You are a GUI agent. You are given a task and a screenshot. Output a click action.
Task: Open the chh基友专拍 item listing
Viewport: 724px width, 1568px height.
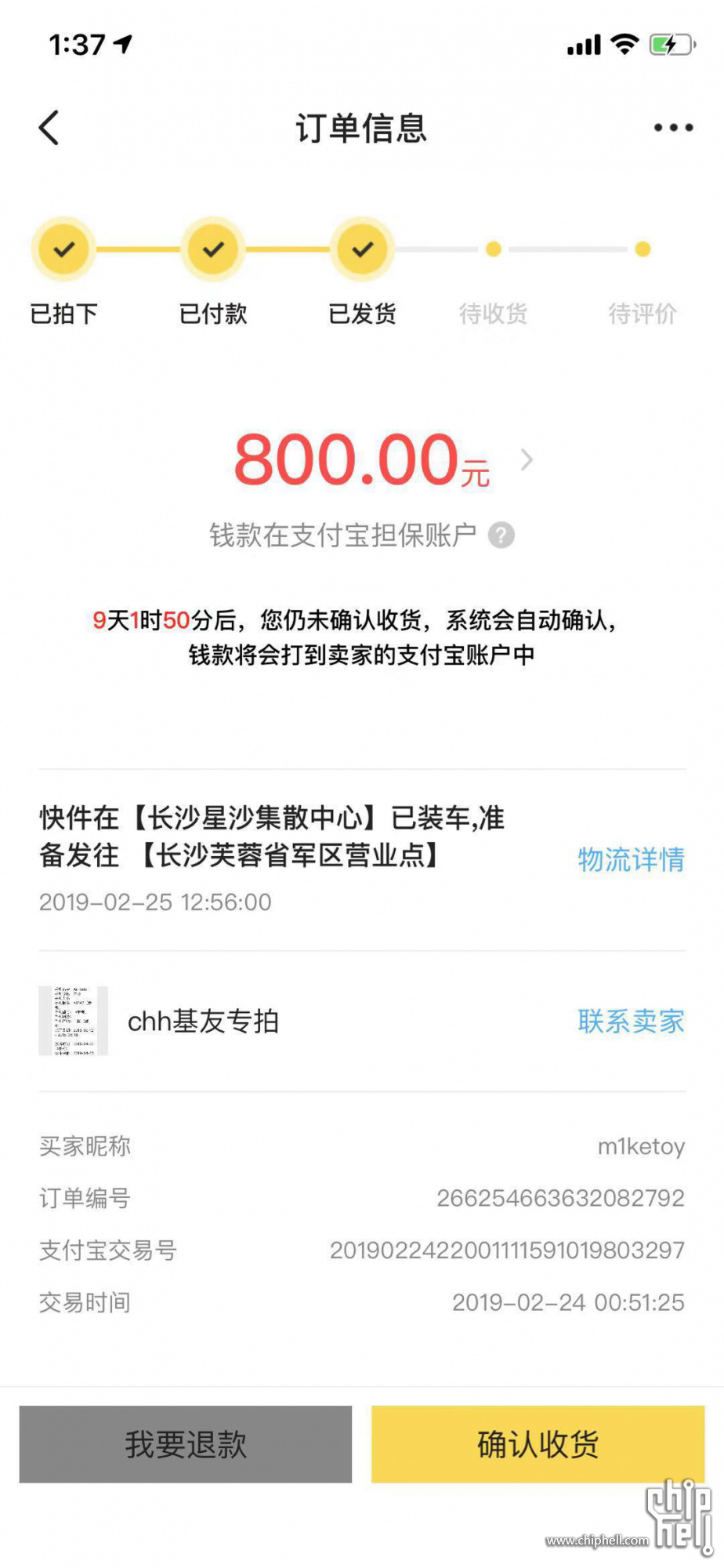(202, 1021)
